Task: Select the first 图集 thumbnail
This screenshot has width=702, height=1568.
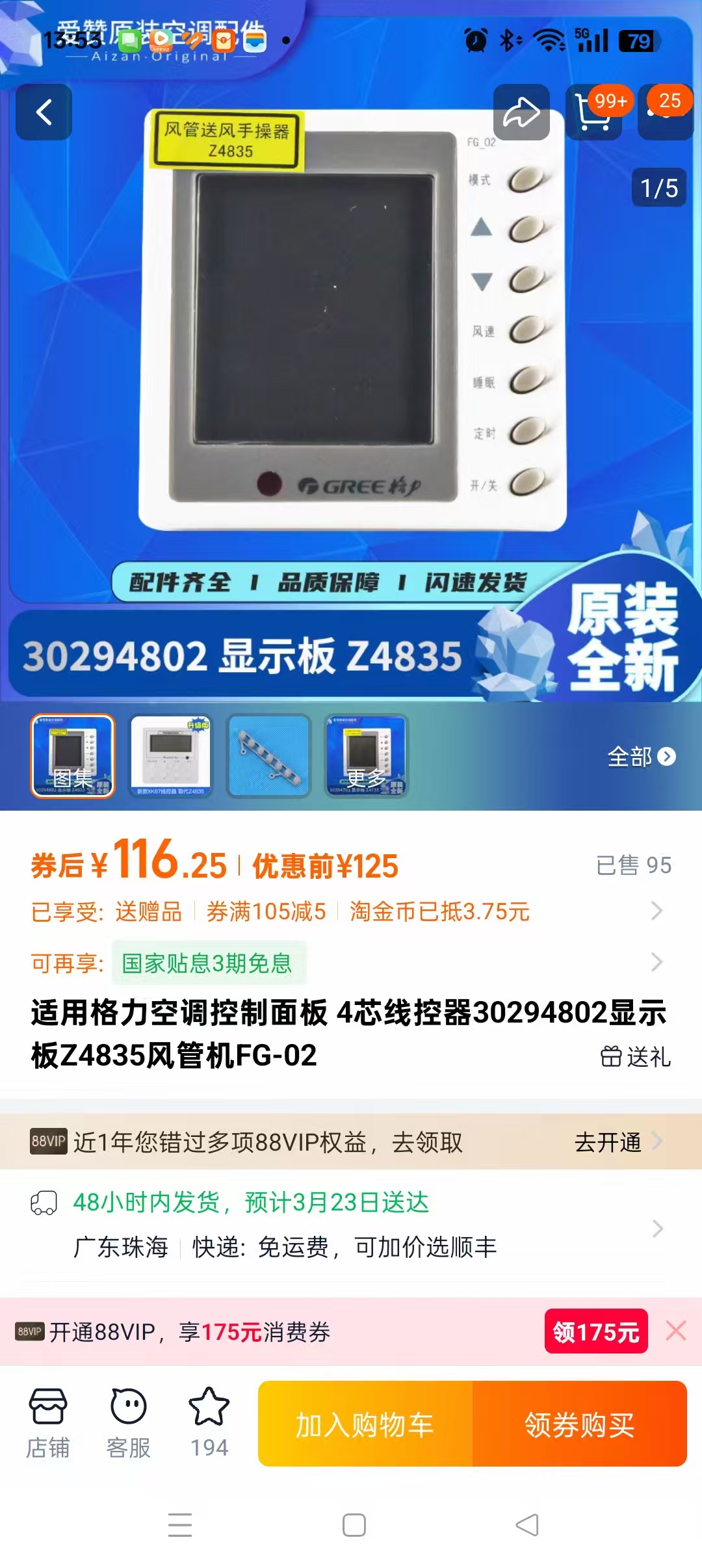Action: tap(73, 755)
